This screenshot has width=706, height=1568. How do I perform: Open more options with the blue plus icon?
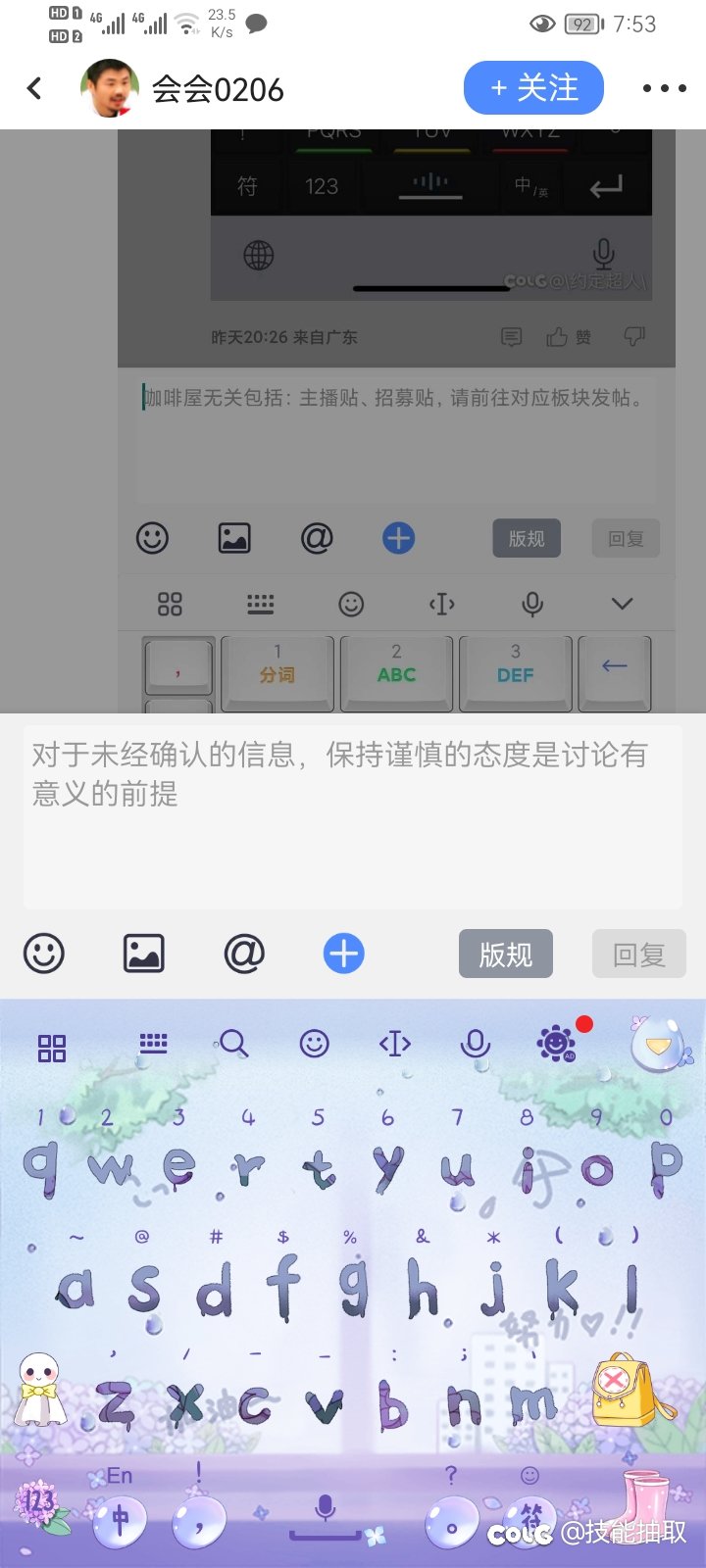[344, 954]
